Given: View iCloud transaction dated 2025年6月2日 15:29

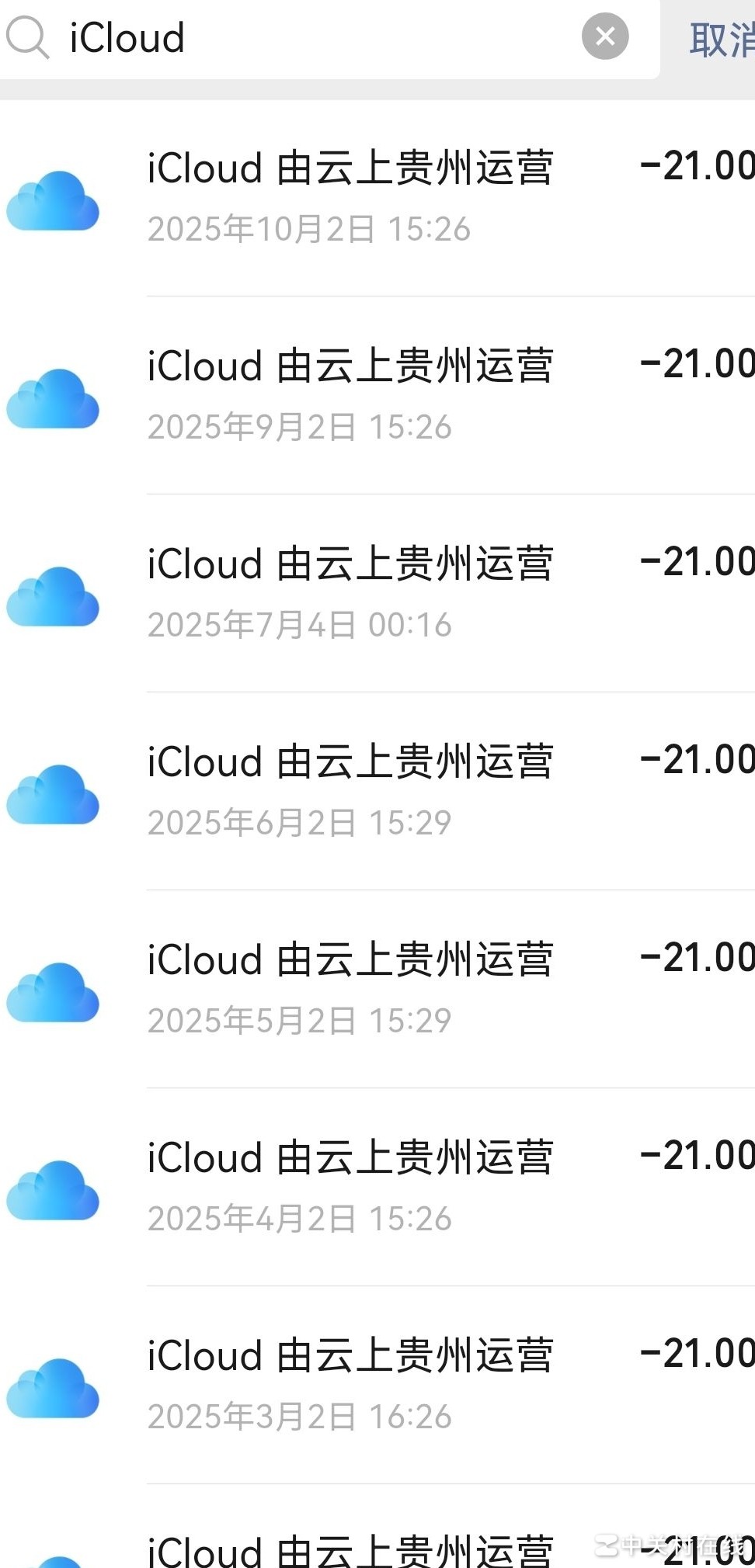Looking at the screenshot, I should click(377, 792).
